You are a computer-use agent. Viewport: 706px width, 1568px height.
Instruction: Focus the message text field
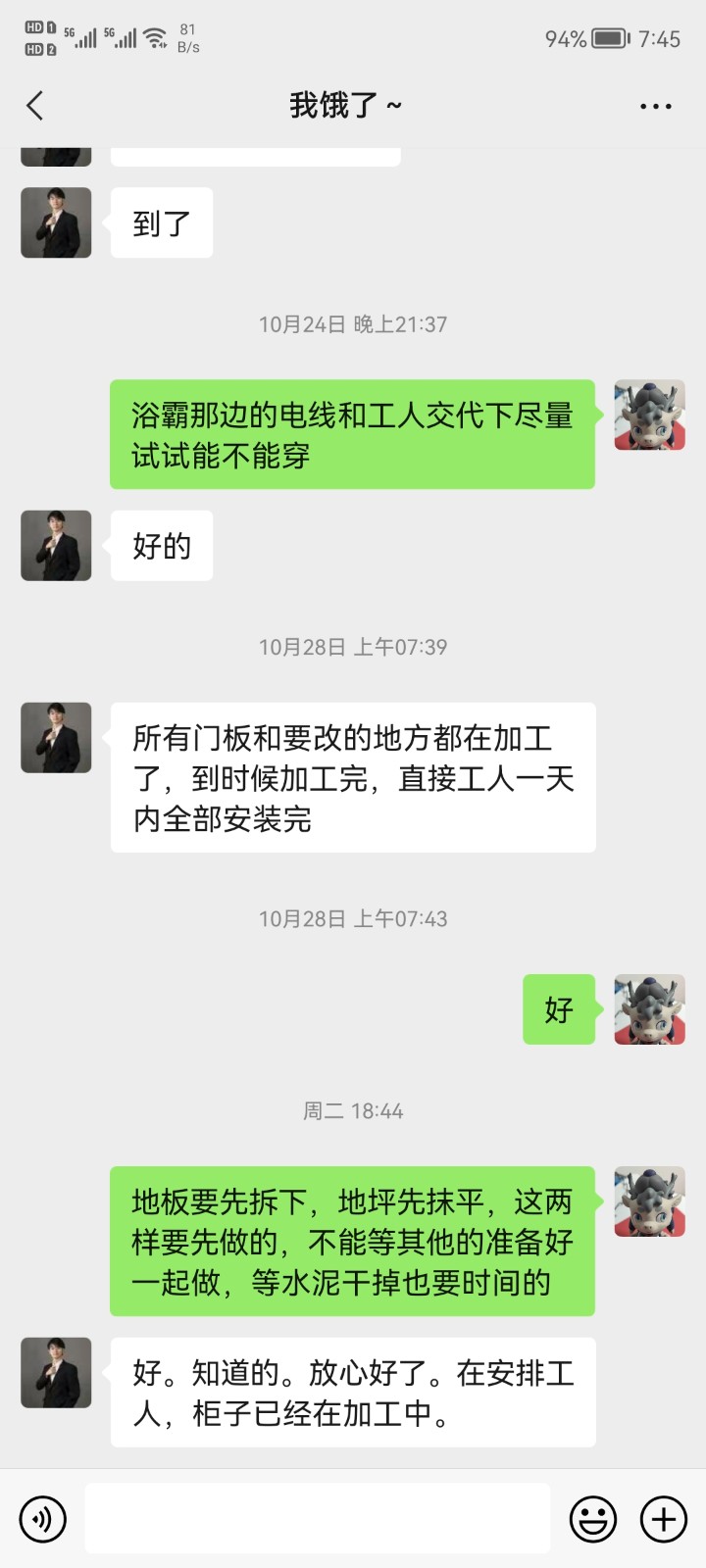[317, 1519]
